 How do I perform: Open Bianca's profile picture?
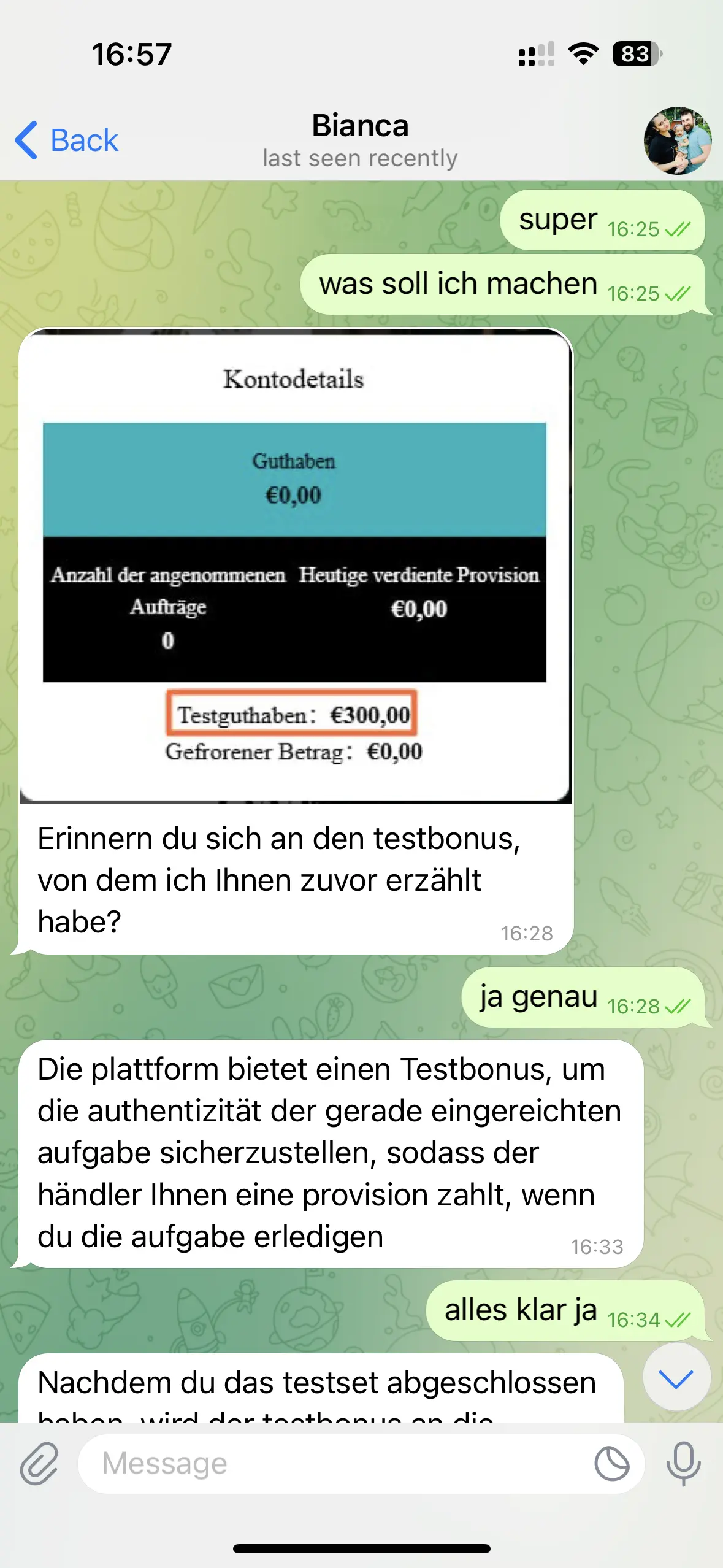tap(678, 140)
